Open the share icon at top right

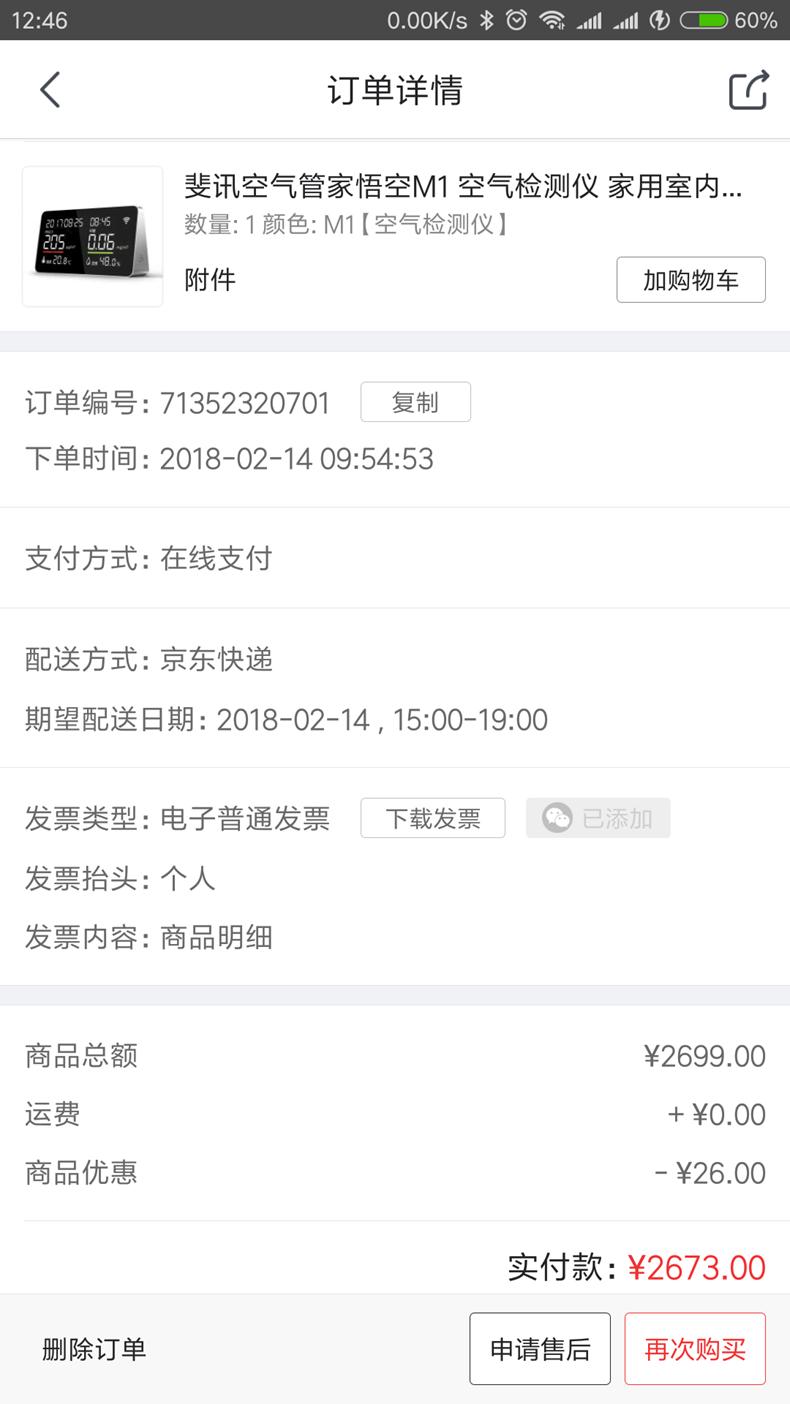point(748,89)
